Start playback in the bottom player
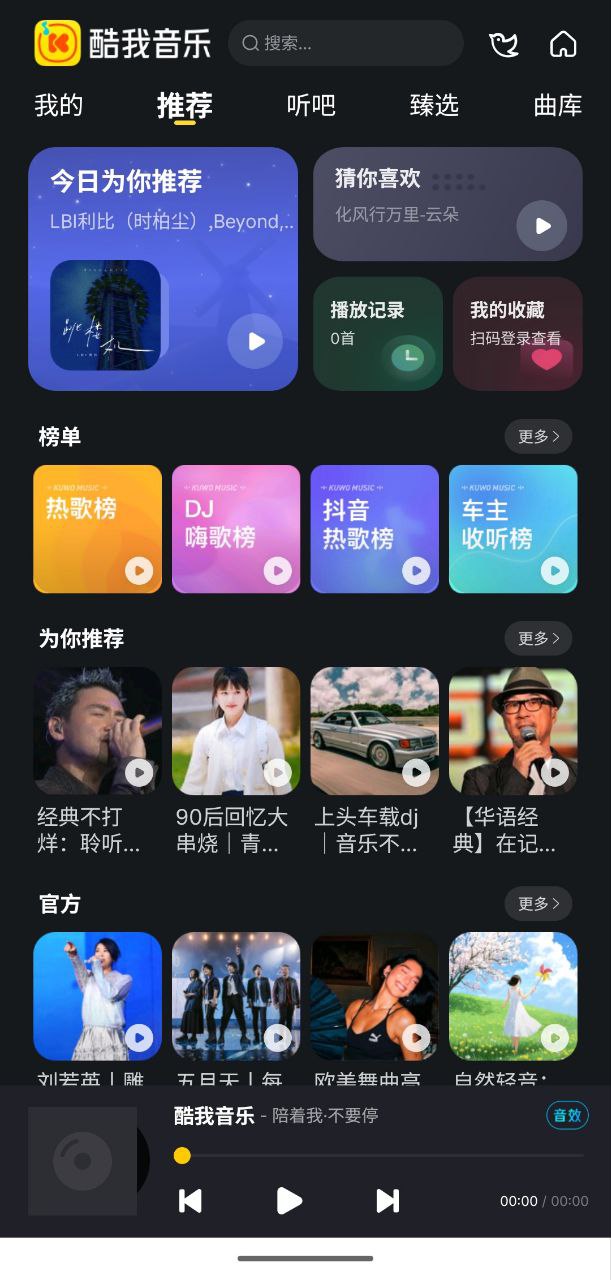The width and height of the screenshot is (611, 1280). point(289,1200)
